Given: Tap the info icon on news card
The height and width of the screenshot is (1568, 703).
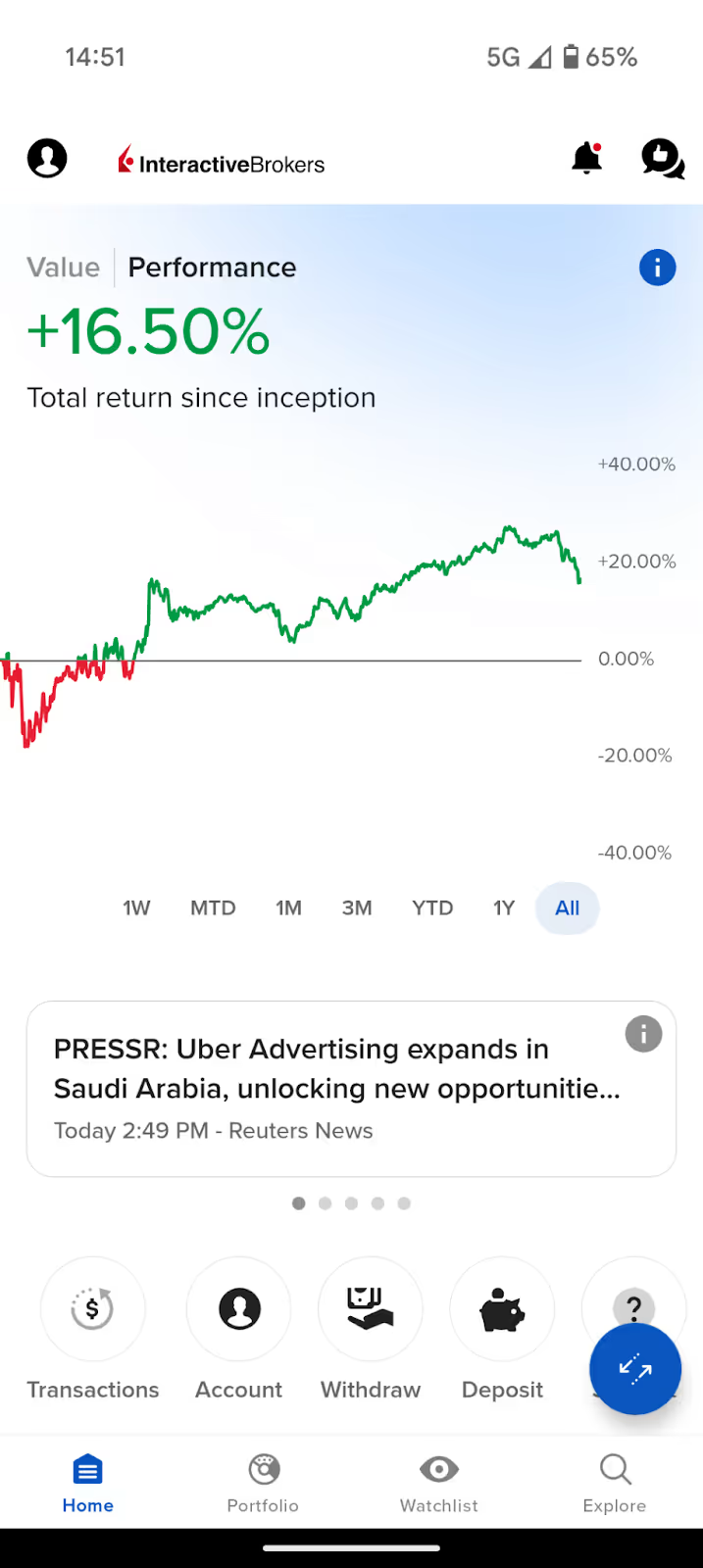Looking at the screenshot, I should click(643, 1034).
